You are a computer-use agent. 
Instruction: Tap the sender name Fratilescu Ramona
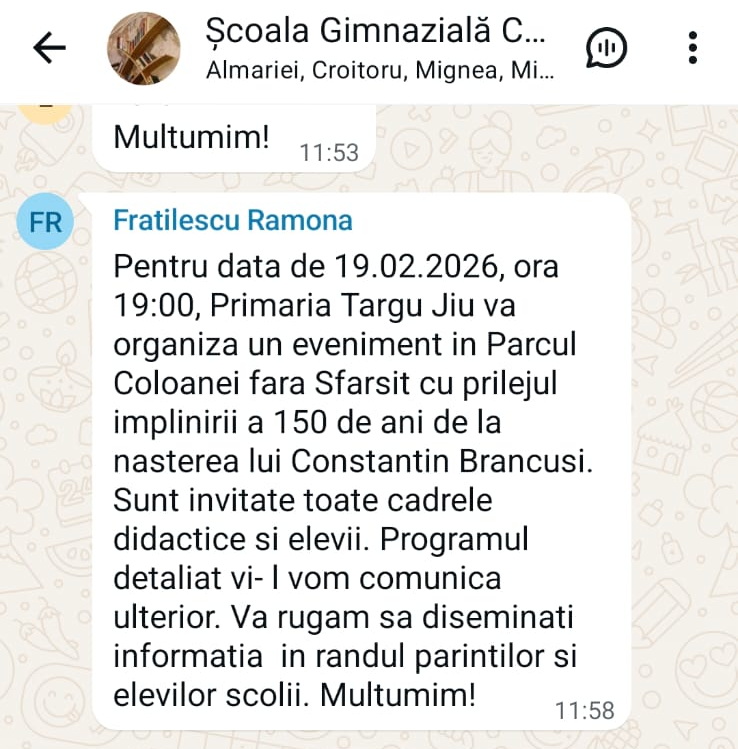[233, 220]
